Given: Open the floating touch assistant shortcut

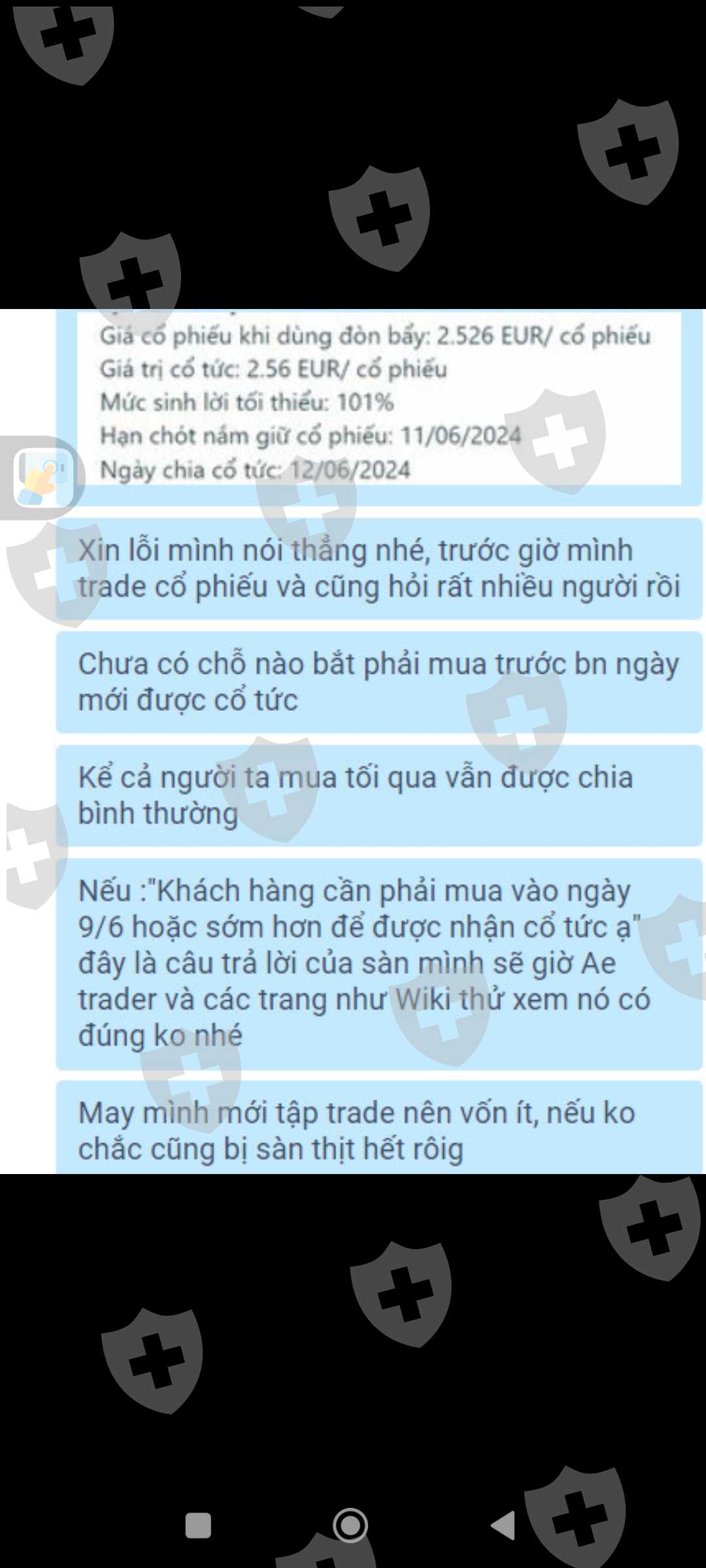Looking at the screenshot, I should [x=43, y=478].
